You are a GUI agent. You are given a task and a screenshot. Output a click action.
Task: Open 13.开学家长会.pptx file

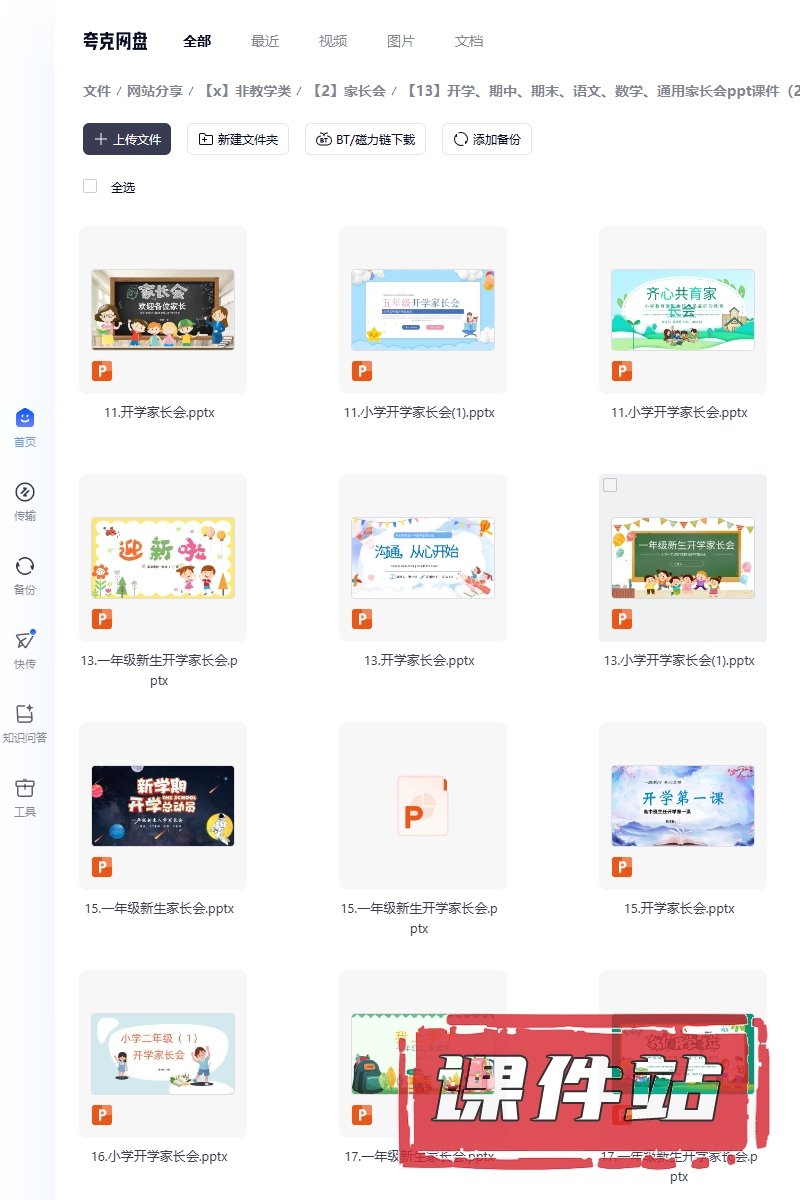[x=422, y=557]
